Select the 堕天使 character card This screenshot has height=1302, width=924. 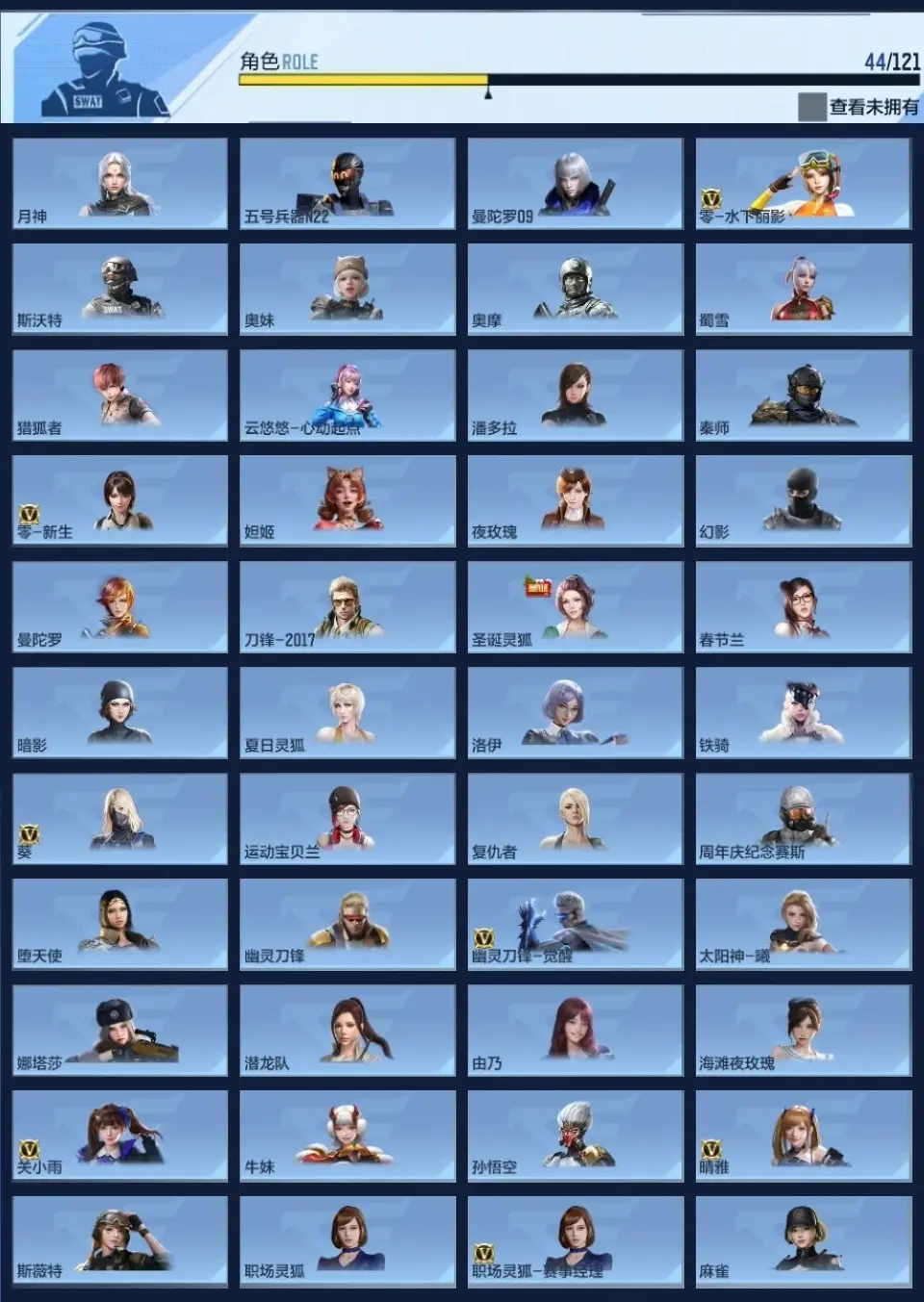pos(120,924)
